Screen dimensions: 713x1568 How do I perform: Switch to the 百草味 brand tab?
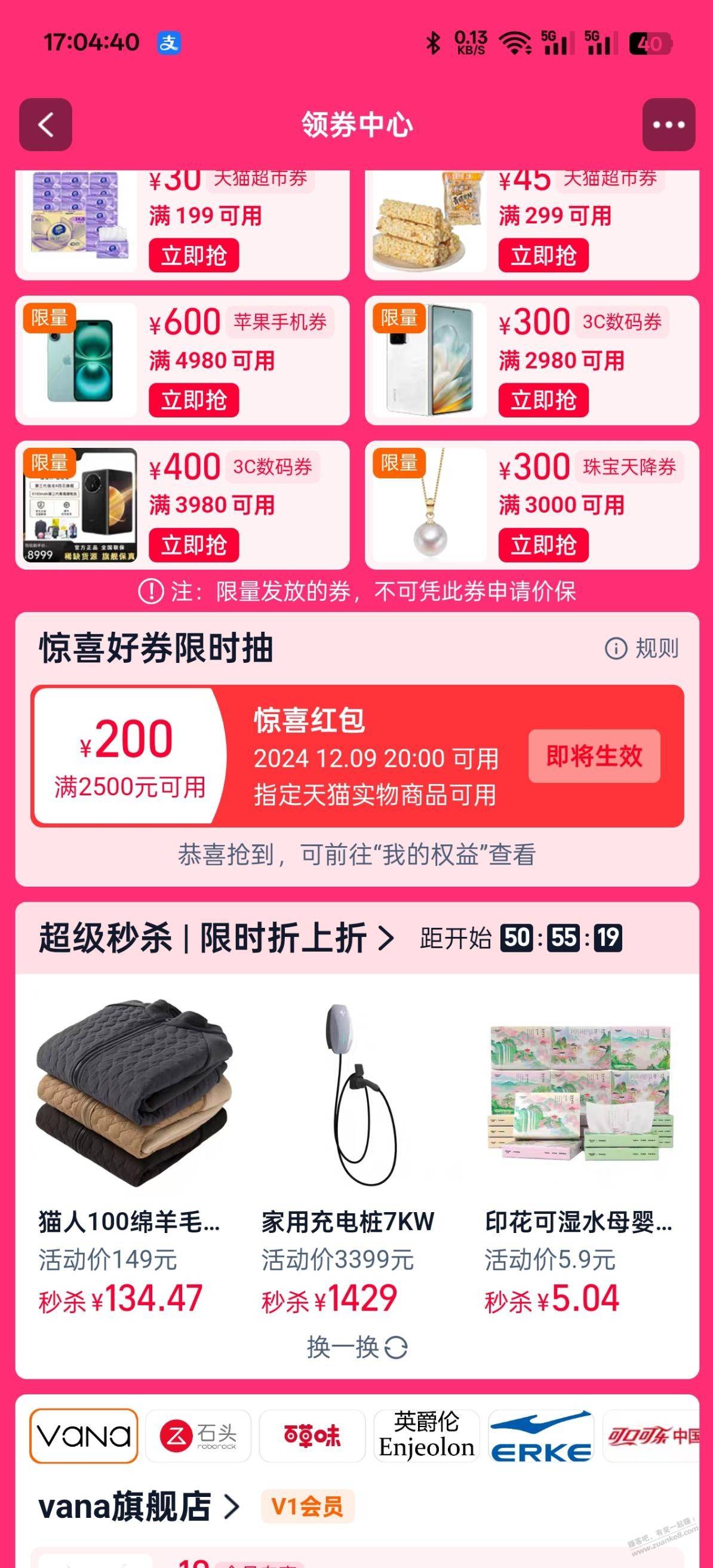click(x=312, y=1436)
